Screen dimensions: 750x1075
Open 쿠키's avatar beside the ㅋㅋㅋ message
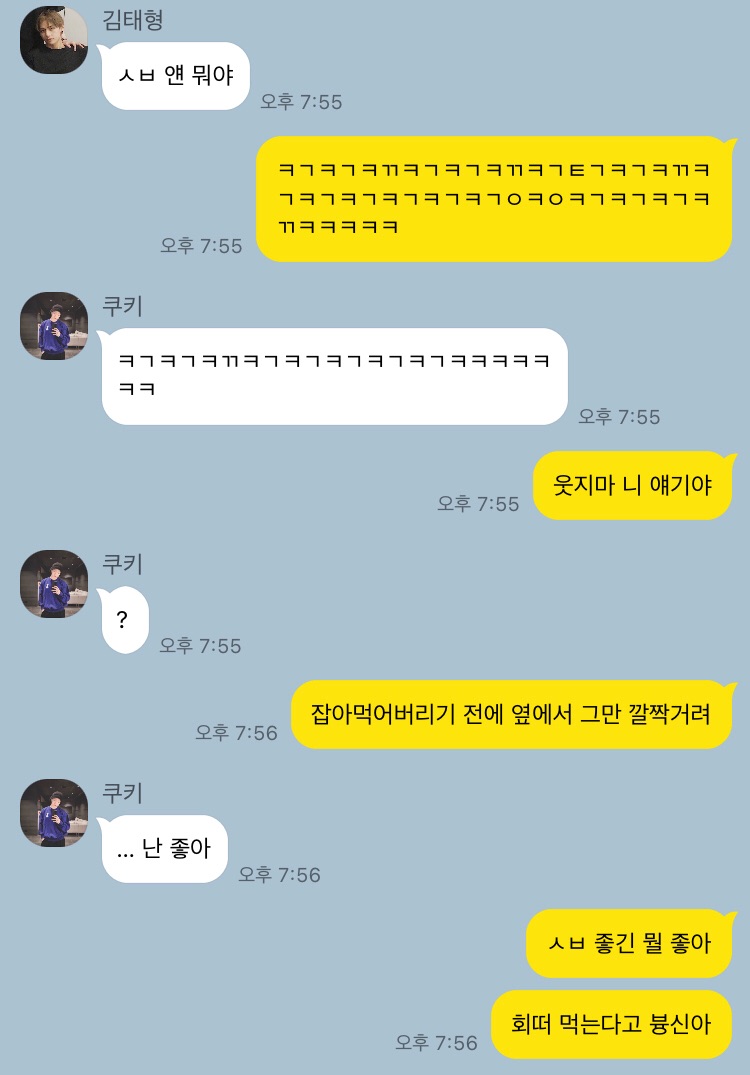point(54,326)
